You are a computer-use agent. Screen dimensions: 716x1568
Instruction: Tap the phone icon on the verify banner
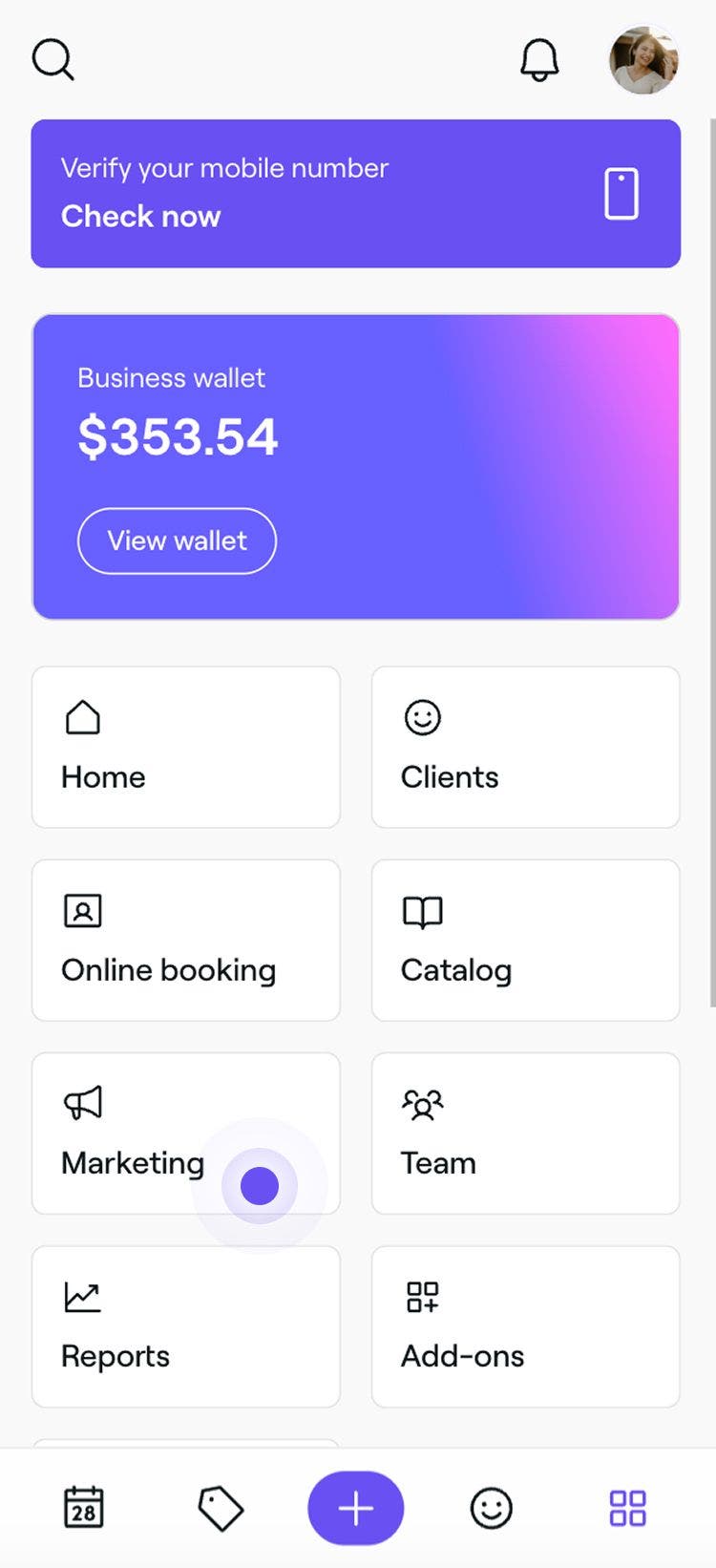[621, 192]
